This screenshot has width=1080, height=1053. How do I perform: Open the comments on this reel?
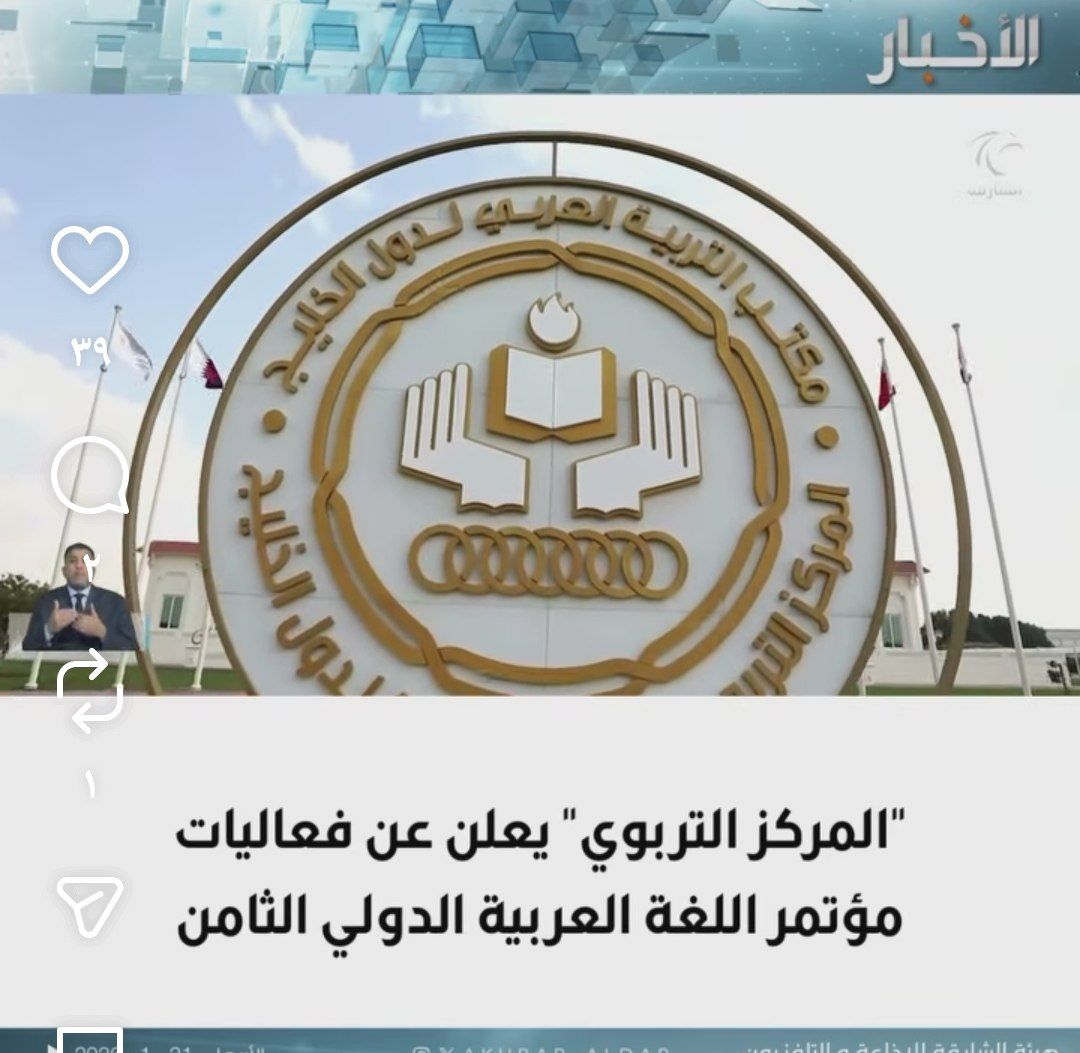(x=89, y=476)
